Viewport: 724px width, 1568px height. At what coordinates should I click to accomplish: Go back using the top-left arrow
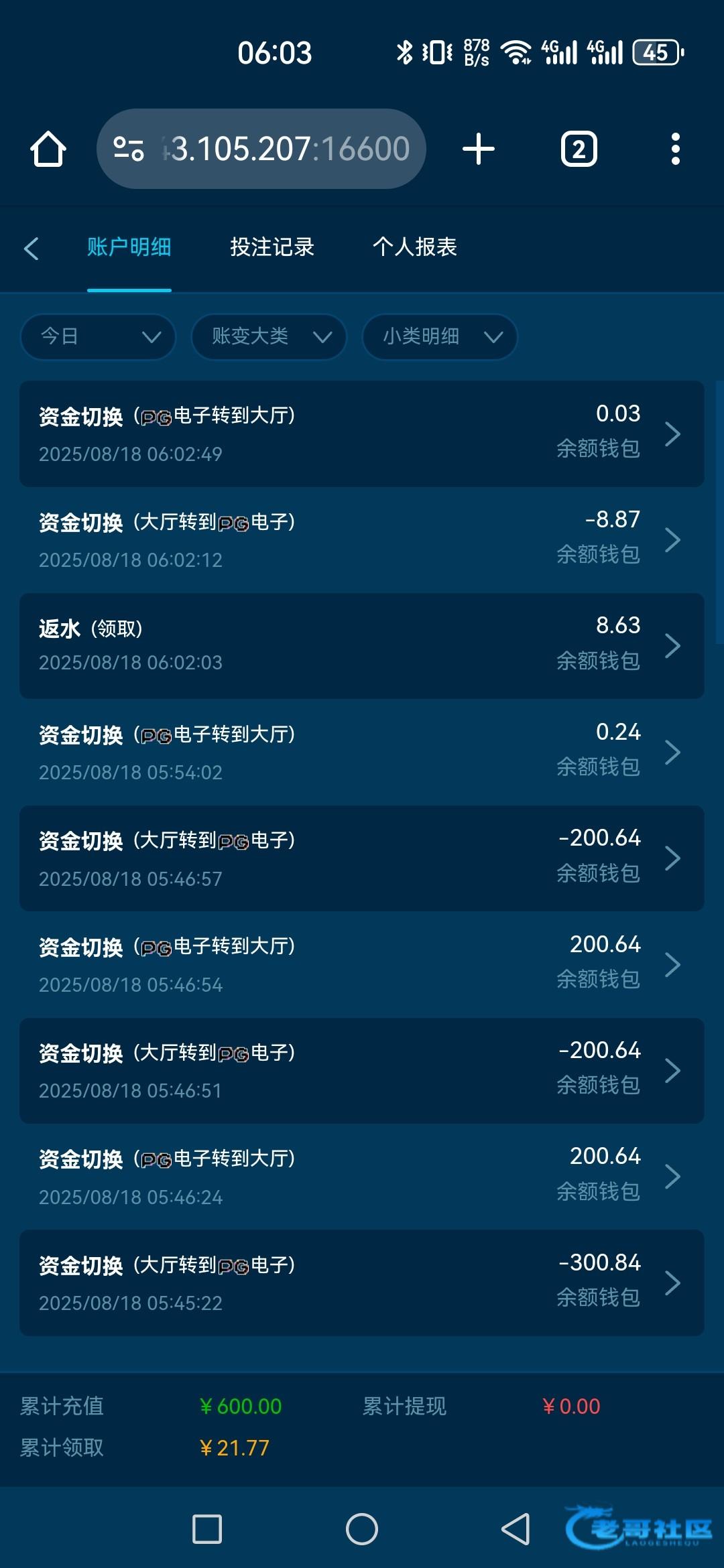(32, 248)
